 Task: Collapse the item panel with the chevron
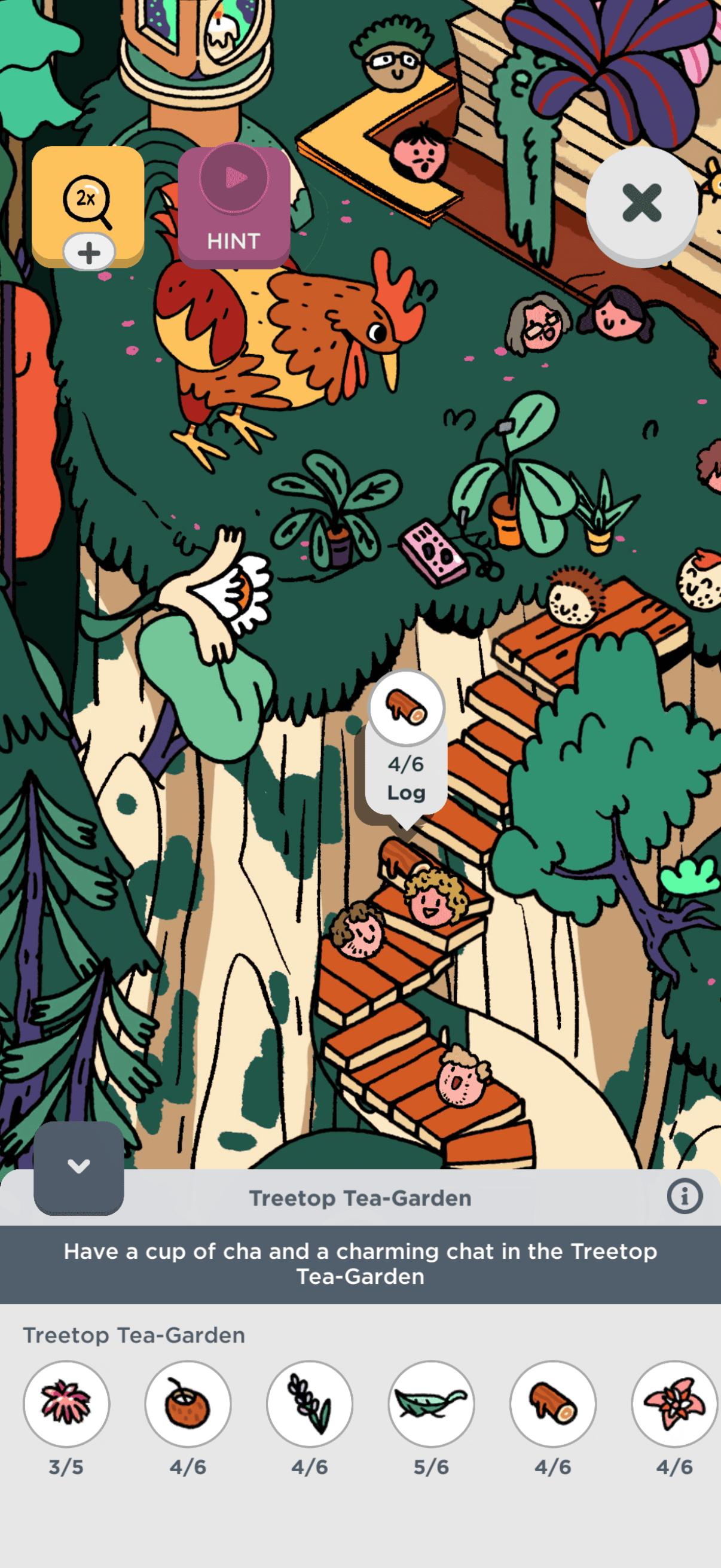click(x=78, y=1166)
